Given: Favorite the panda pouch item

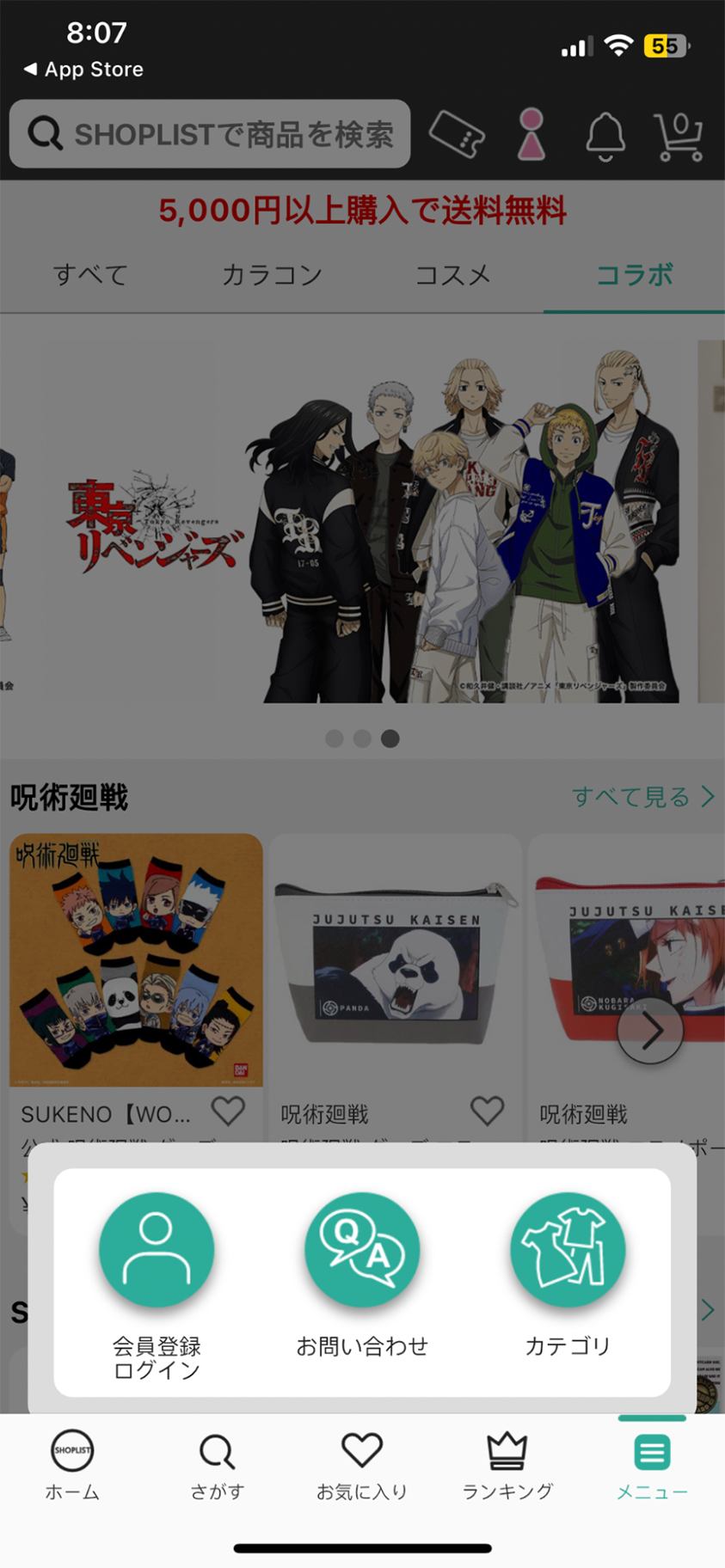Looking at the screenshot, I should point(487,1111).
